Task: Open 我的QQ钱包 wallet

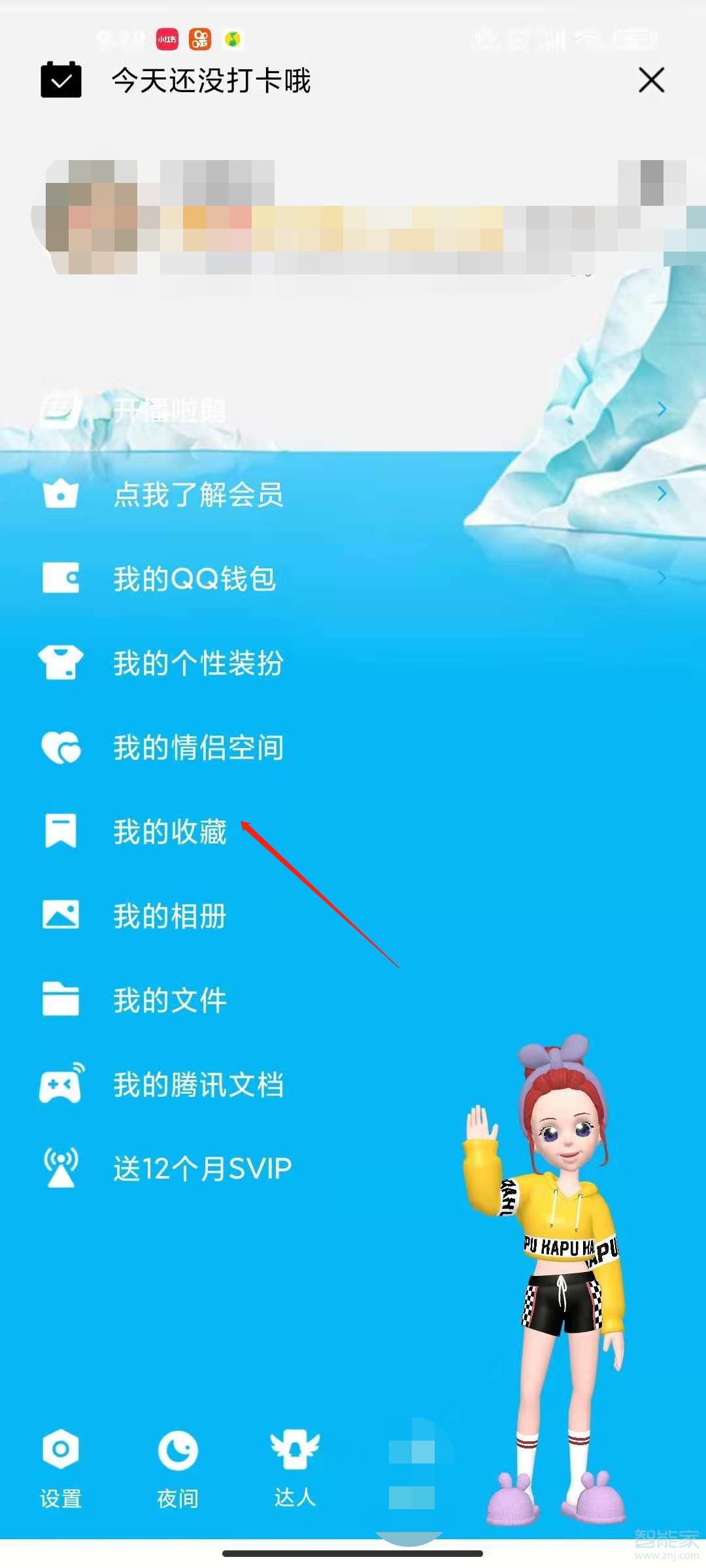Action: tap(194, 579)
